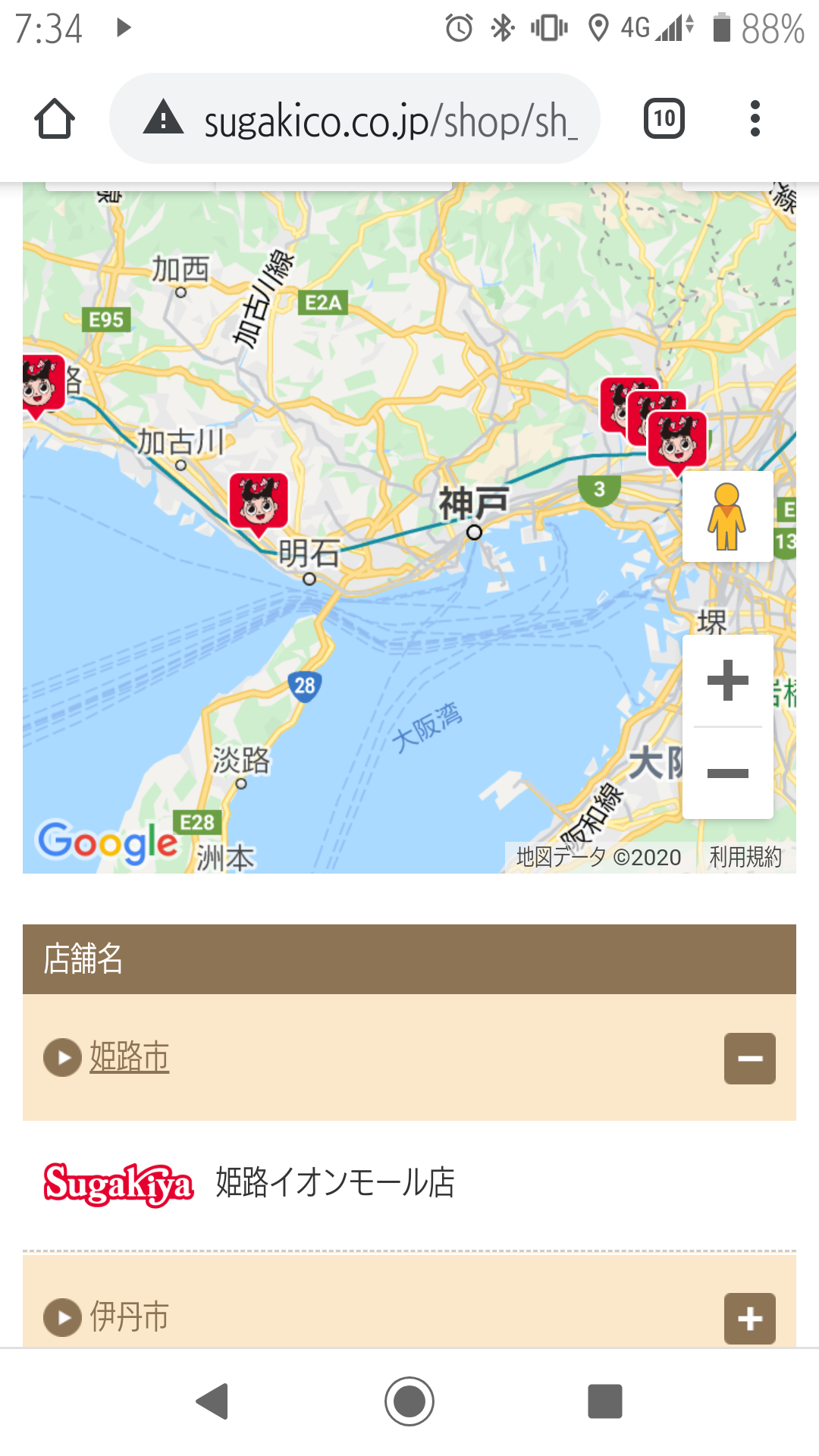The width and height of the screenshot is (819, 1456).
Task: Open the 利用規約 terms link
Action: coord(745,858)
